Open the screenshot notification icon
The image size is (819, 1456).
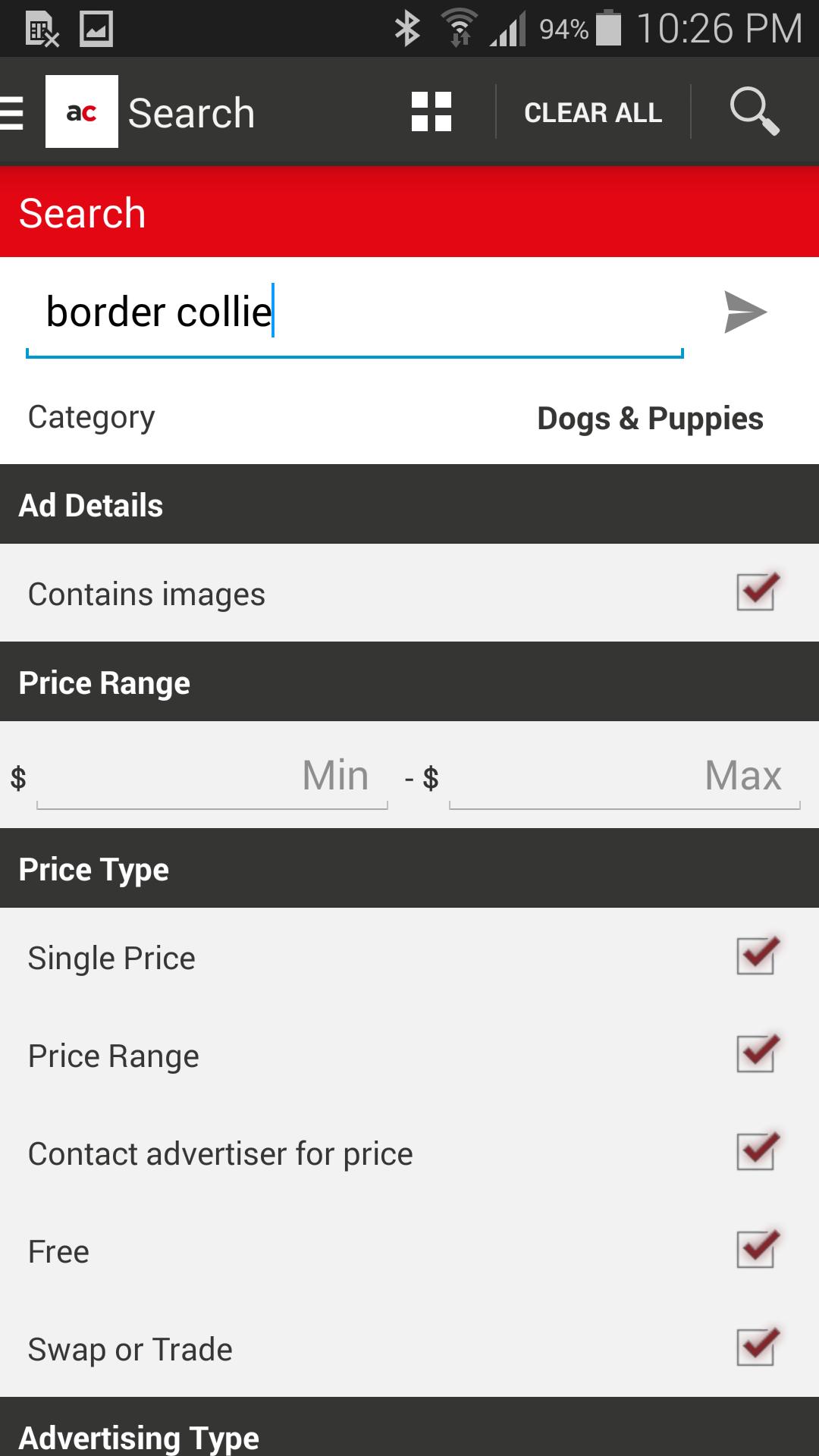click(97, 30)
